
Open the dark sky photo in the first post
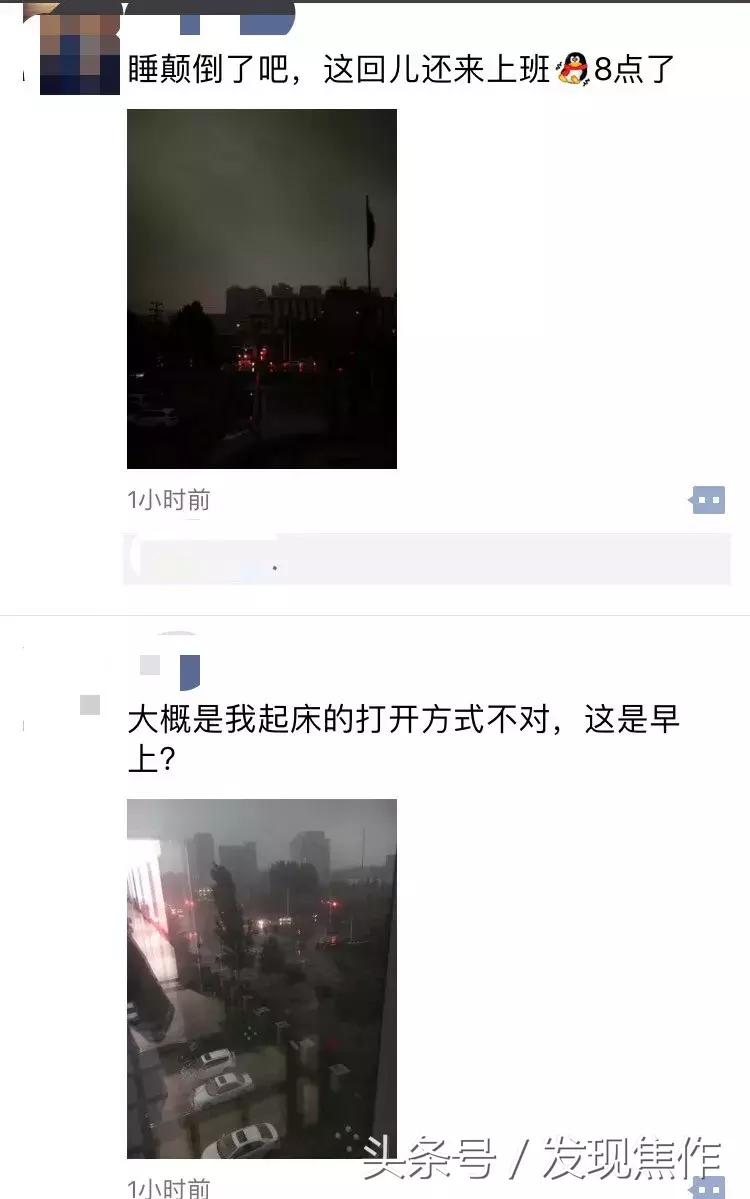(x=262, y=292)
